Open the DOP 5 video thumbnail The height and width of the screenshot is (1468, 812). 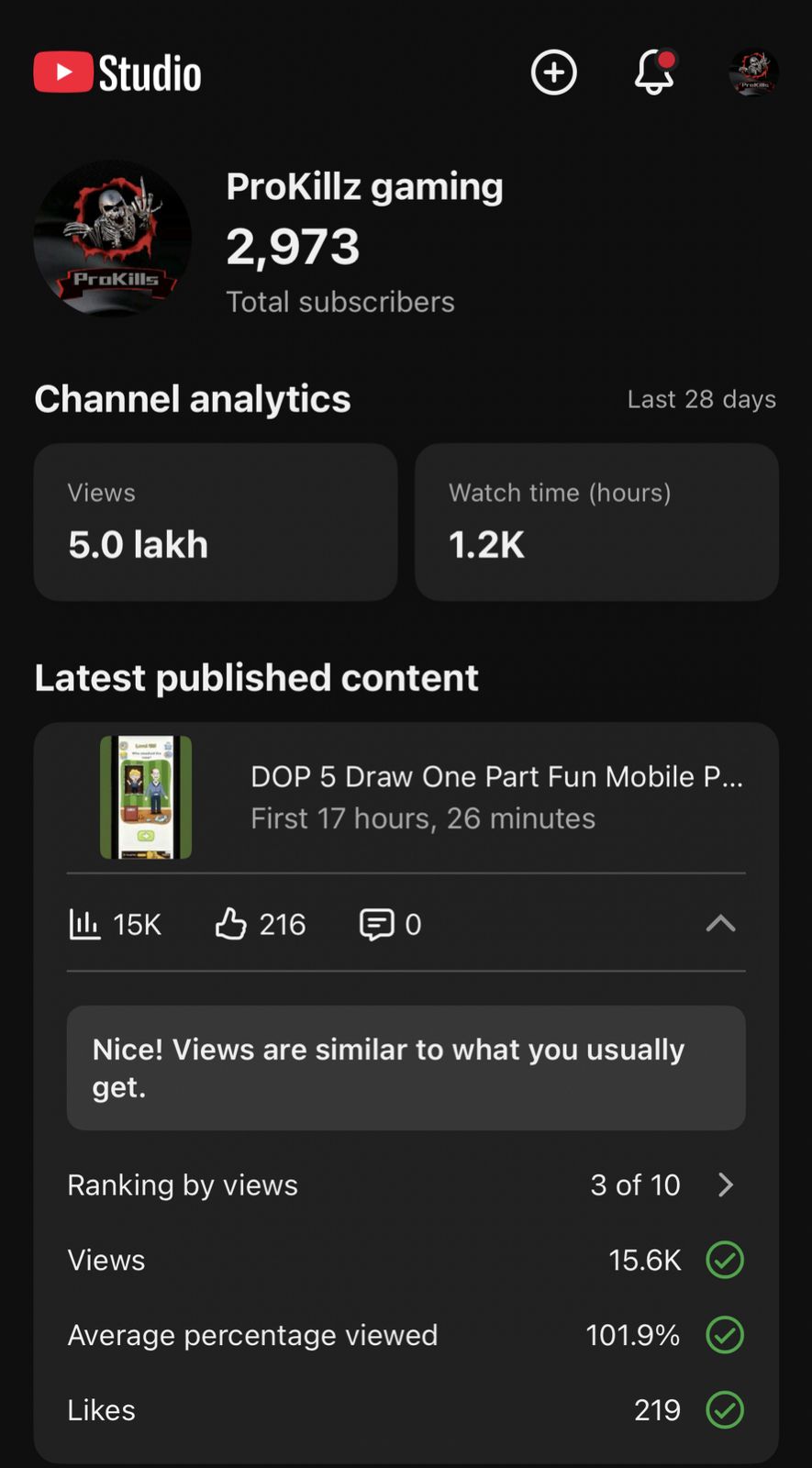pos(145,797)
